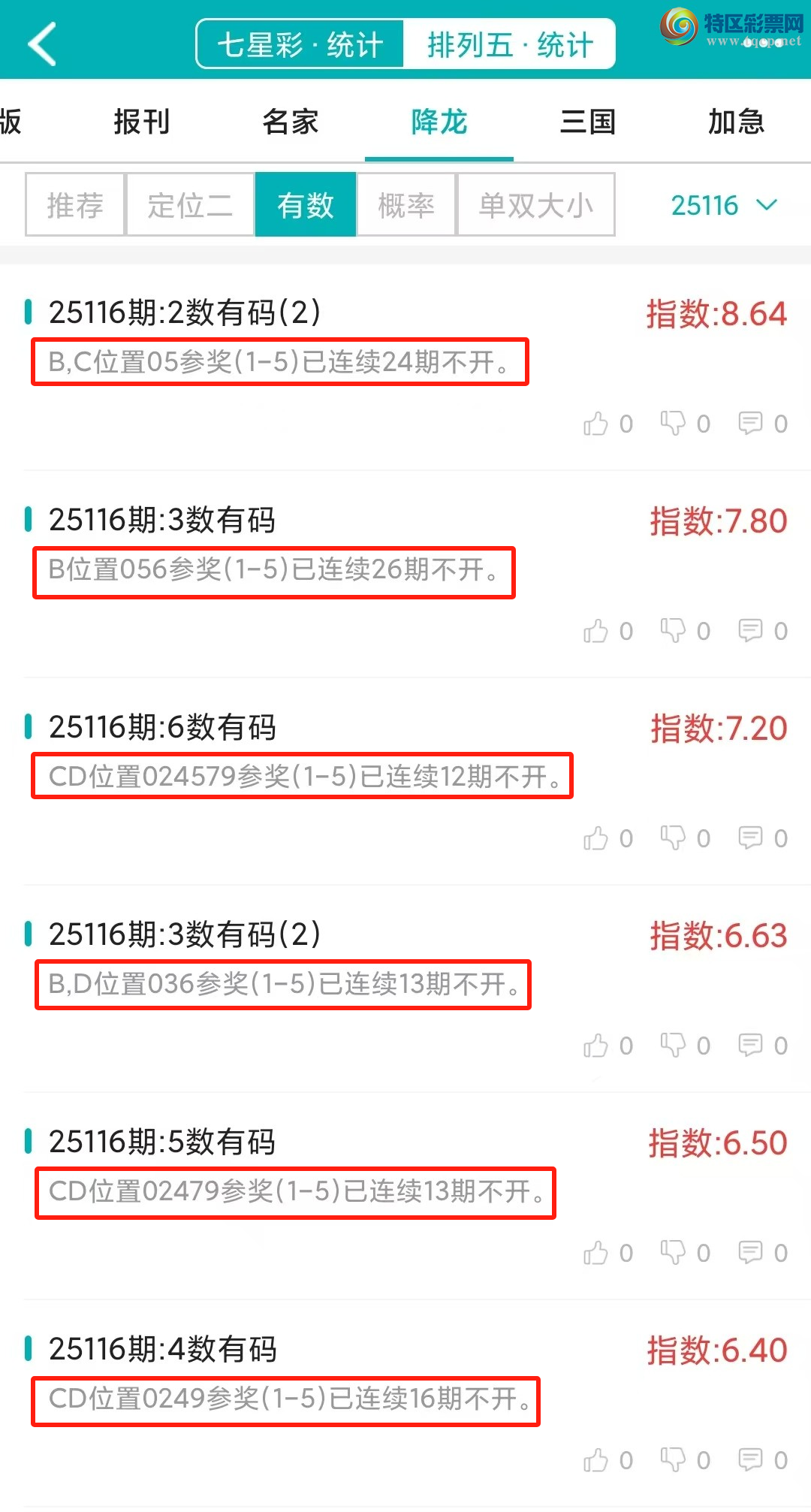The height and width of the screenshot is (1512, 811).
Task: Open the 25116期:6数有码 entry
Action: tap(162, 727)
